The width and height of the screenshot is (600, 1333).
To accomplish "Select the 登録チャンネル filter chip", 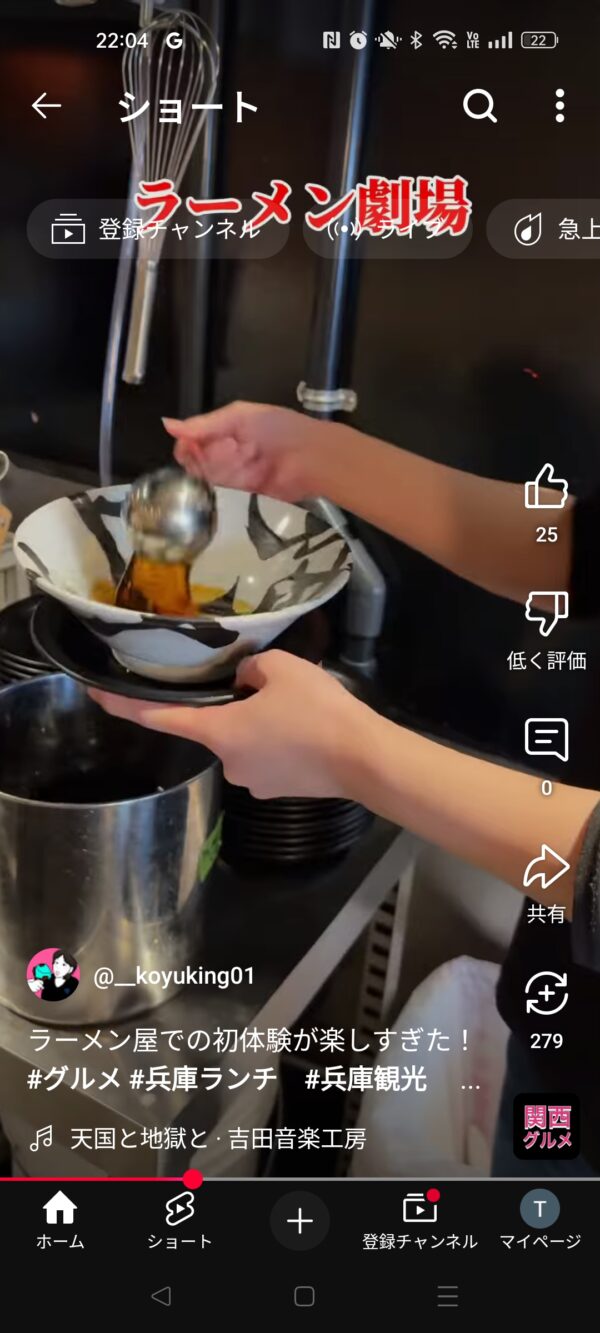I will 158,229.
